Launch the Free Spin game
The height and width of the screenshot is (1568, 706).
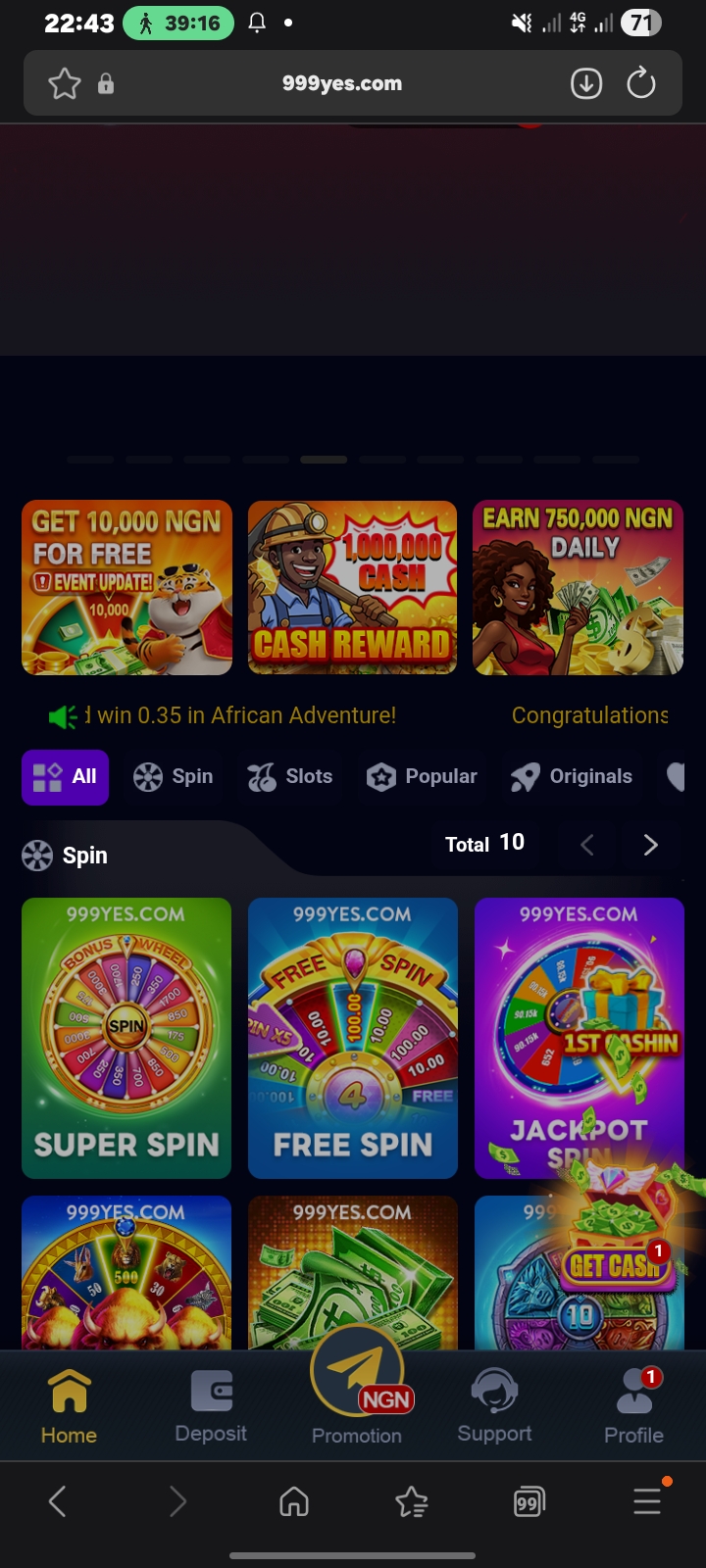pos(353,1038)
